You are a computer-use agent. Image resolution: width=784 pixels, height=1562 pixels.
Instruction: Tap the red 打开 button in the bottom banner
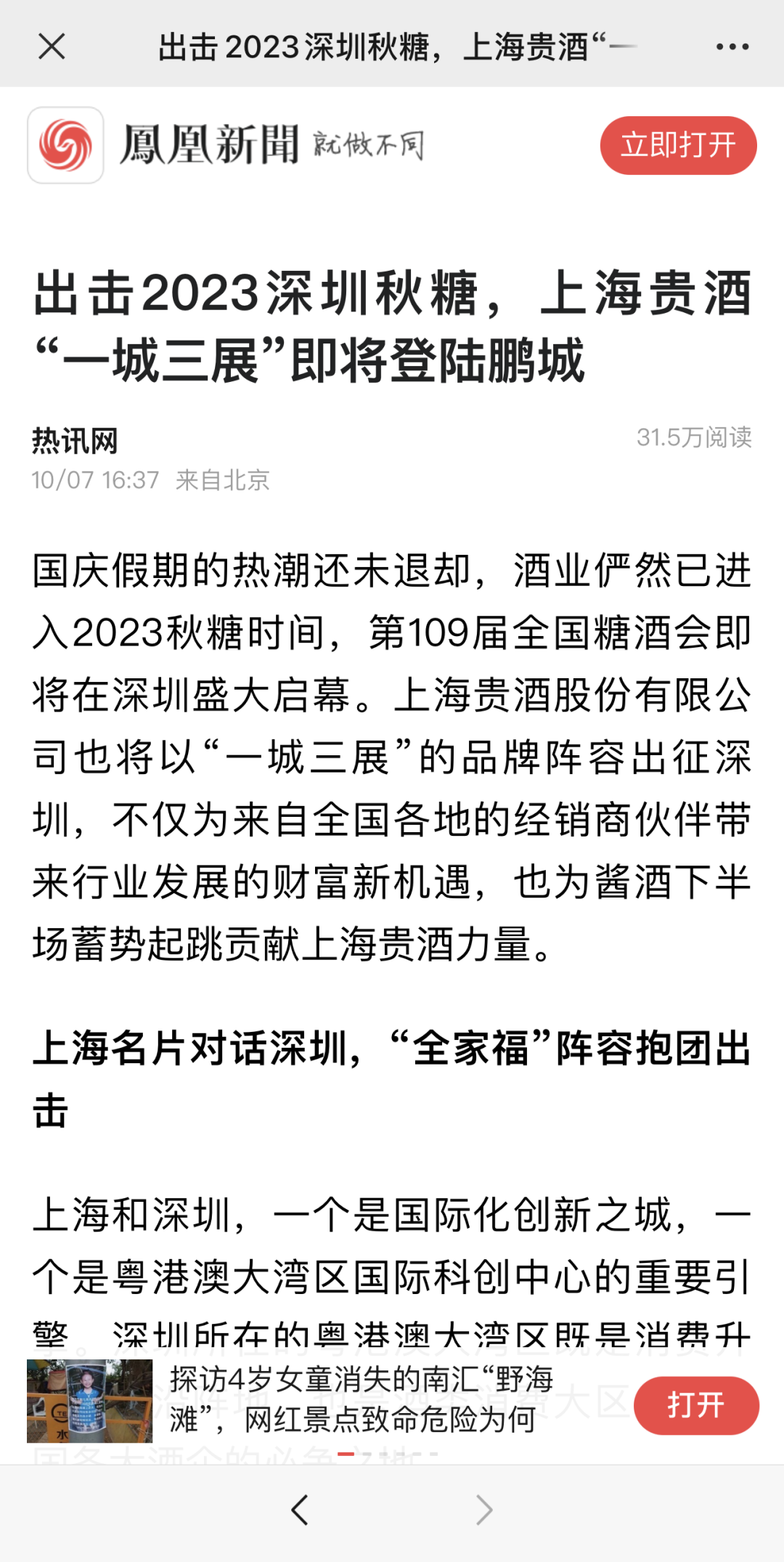pos(696,1405)
